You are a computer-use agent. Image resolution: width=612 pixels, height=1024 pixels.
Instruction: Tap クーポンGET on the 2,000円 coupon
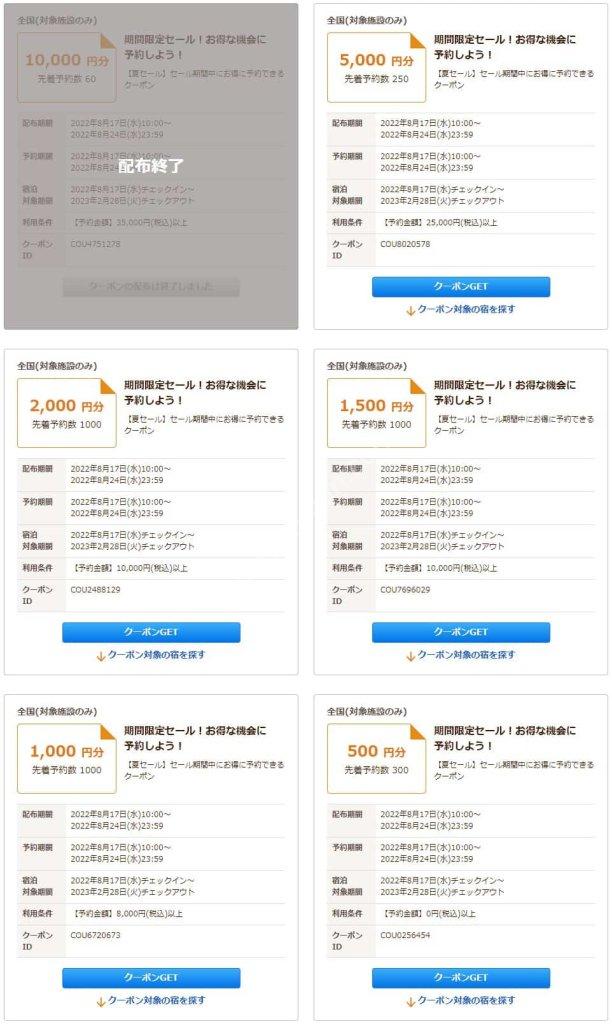pyautogui.click(x=151, y=632)
